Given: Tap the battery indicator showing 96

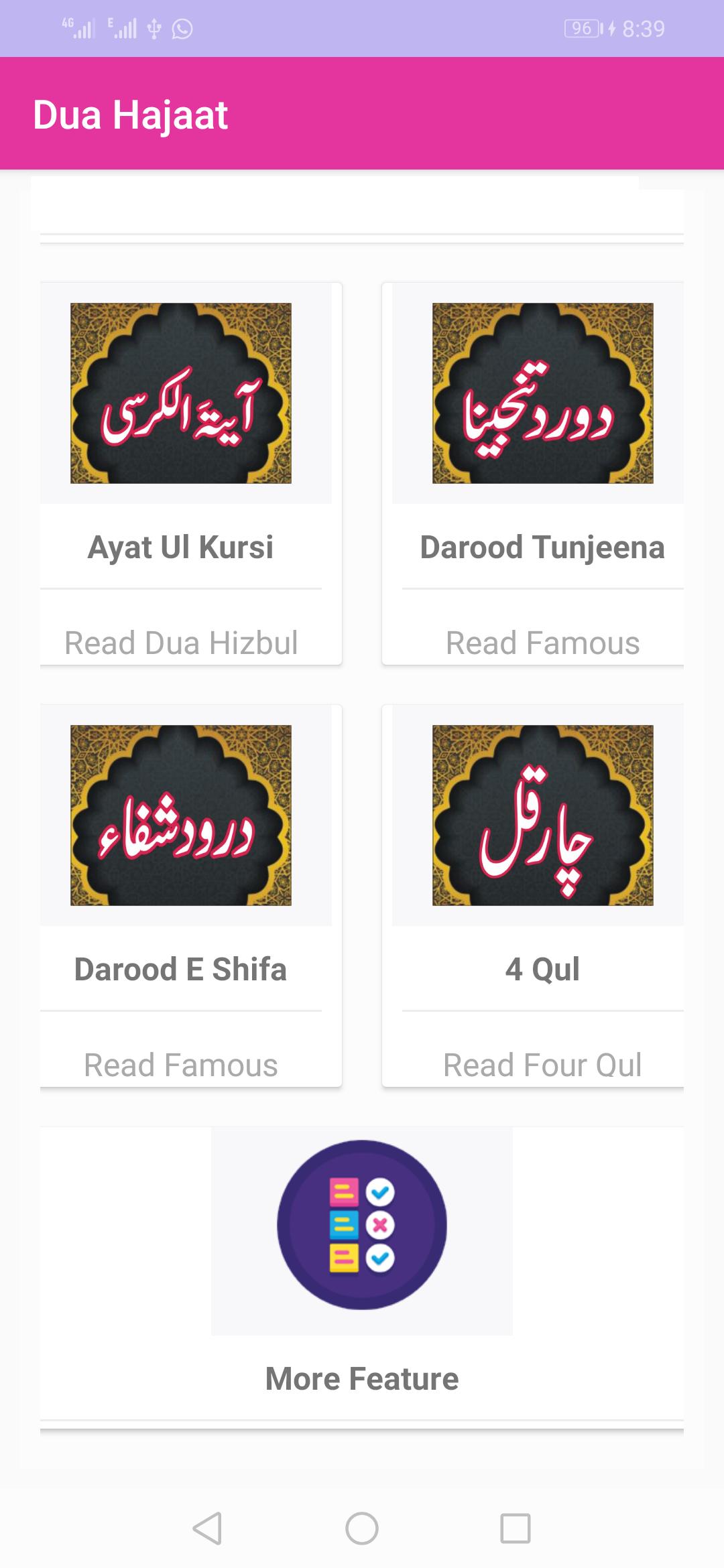Looking at the screenshot, I should [x=583, y=28].
